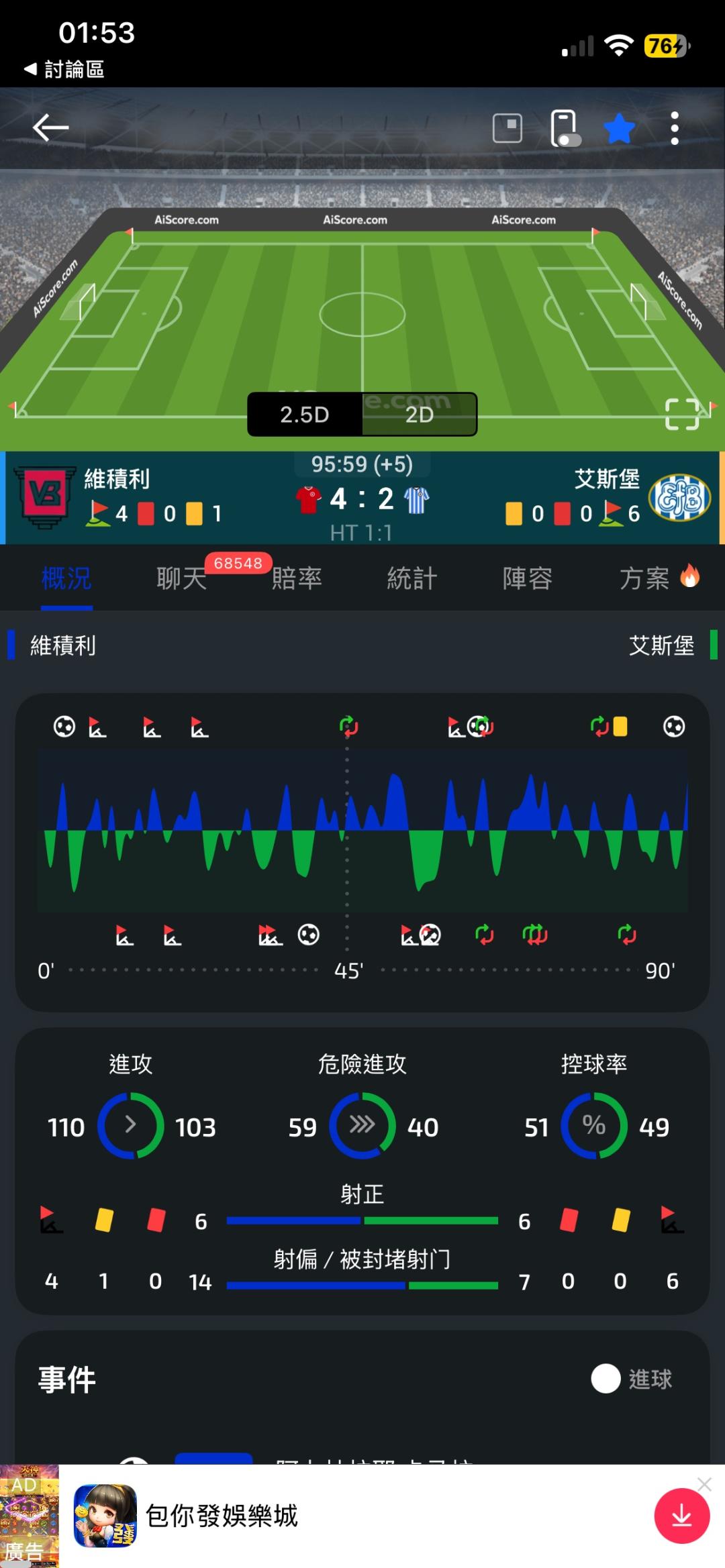
Task: Go back using the arrow icon
Action: pyautogui.click(x=51, y=127)
